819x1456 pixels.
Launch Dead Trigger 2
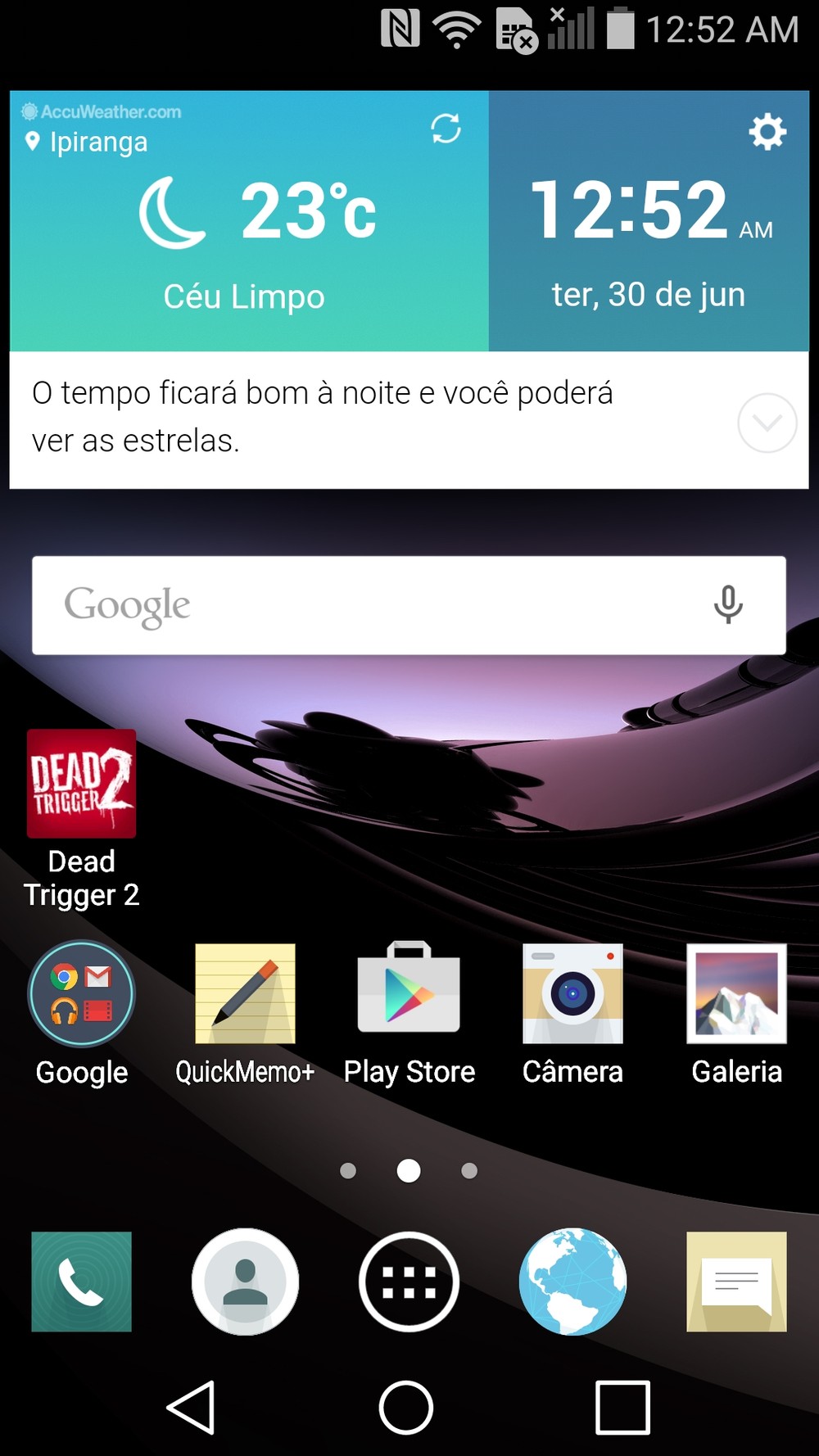pyautogui.click(x=81, y=819)
